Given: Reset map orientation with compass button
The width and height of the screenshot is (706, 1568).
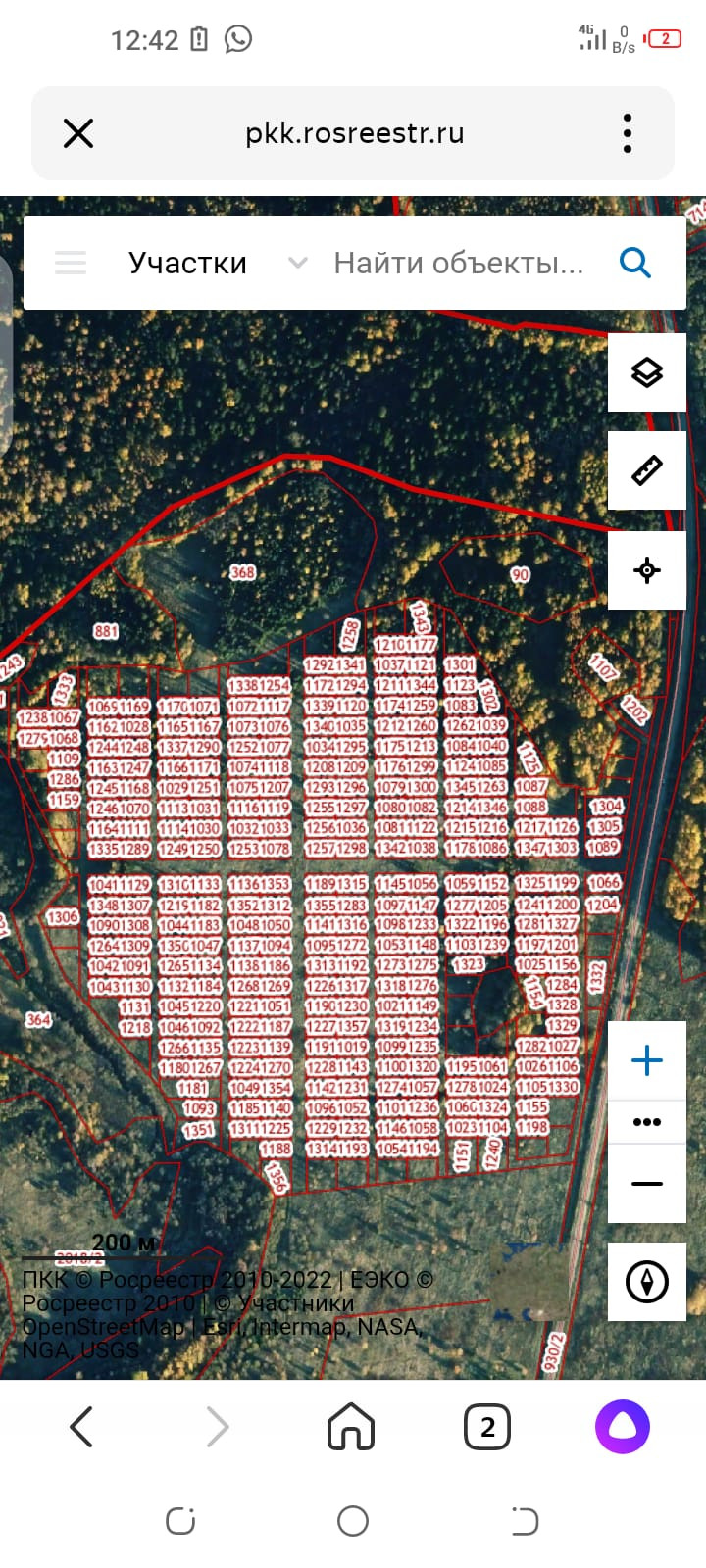Looking at the screenshot, I should click(647, 1282).
